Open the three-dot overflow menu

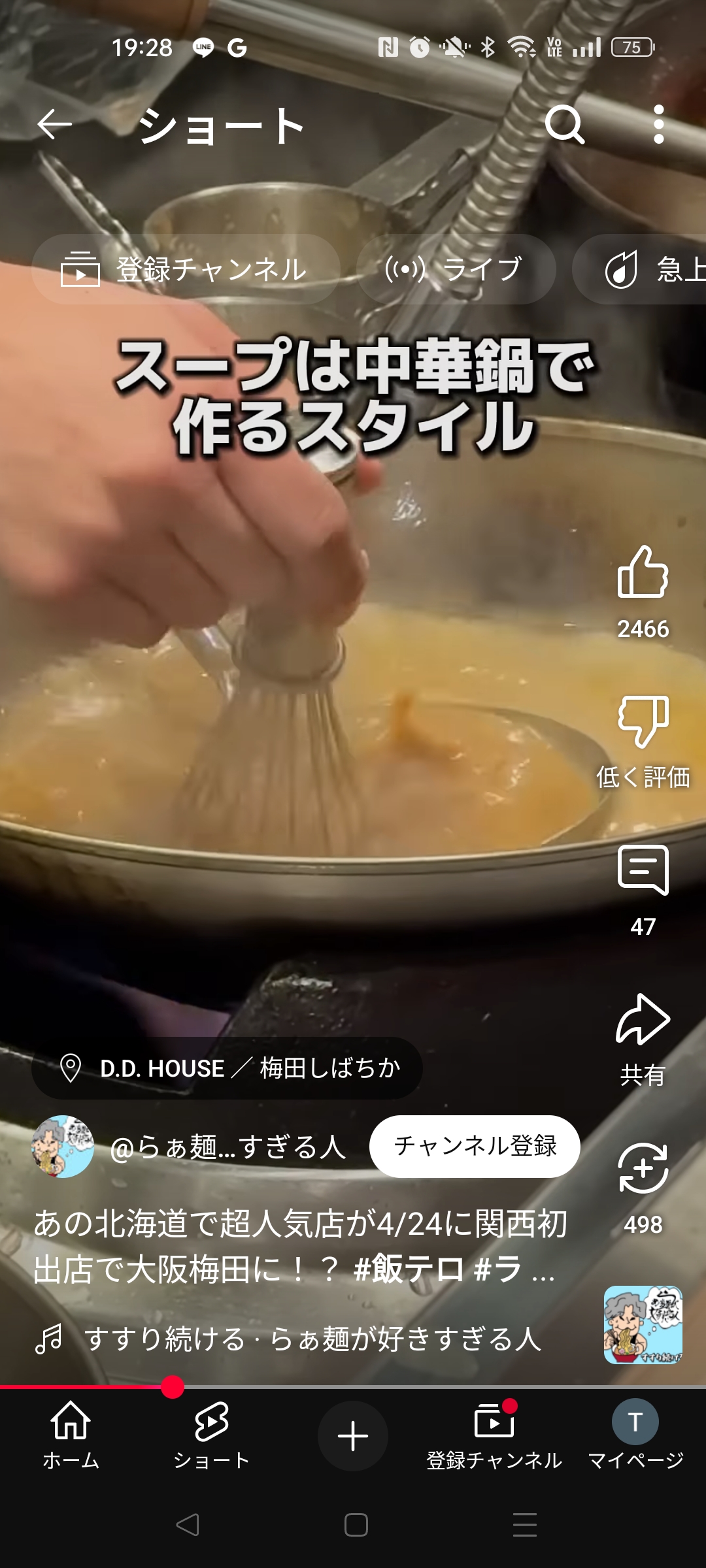(x=659, y=124)
